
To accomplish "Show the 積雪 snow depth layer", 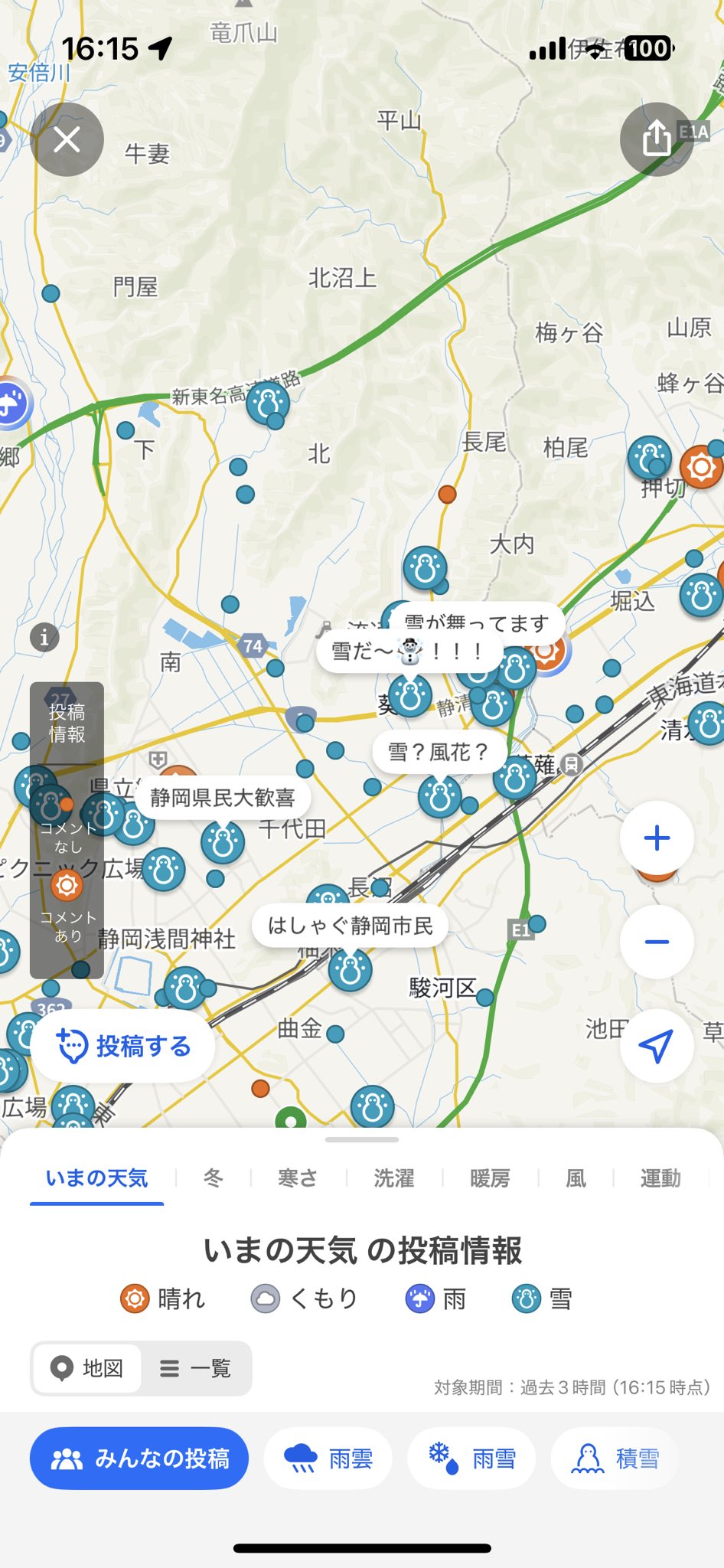I will (x=615, y=1459).
